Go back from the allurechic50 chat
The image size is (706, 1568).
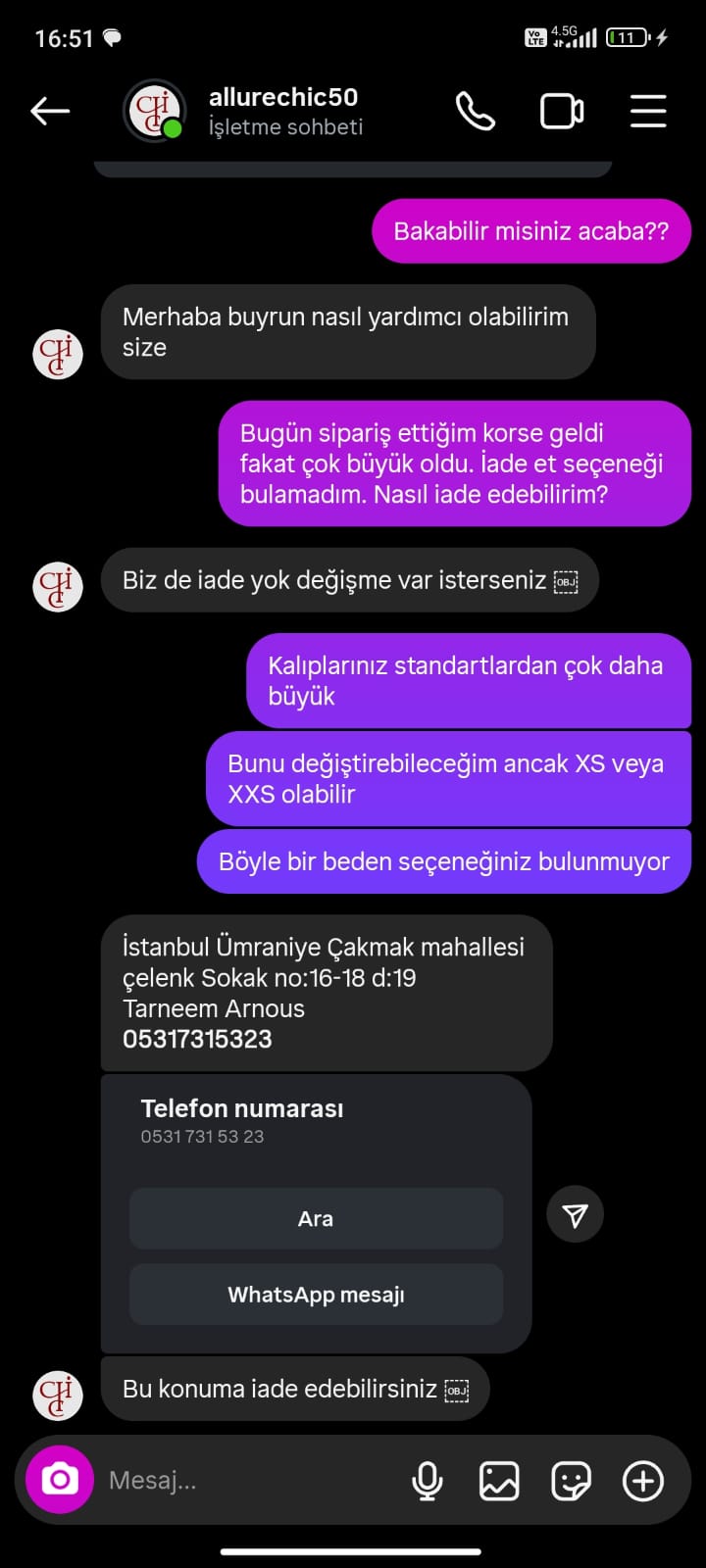click(x=50, y=112)
